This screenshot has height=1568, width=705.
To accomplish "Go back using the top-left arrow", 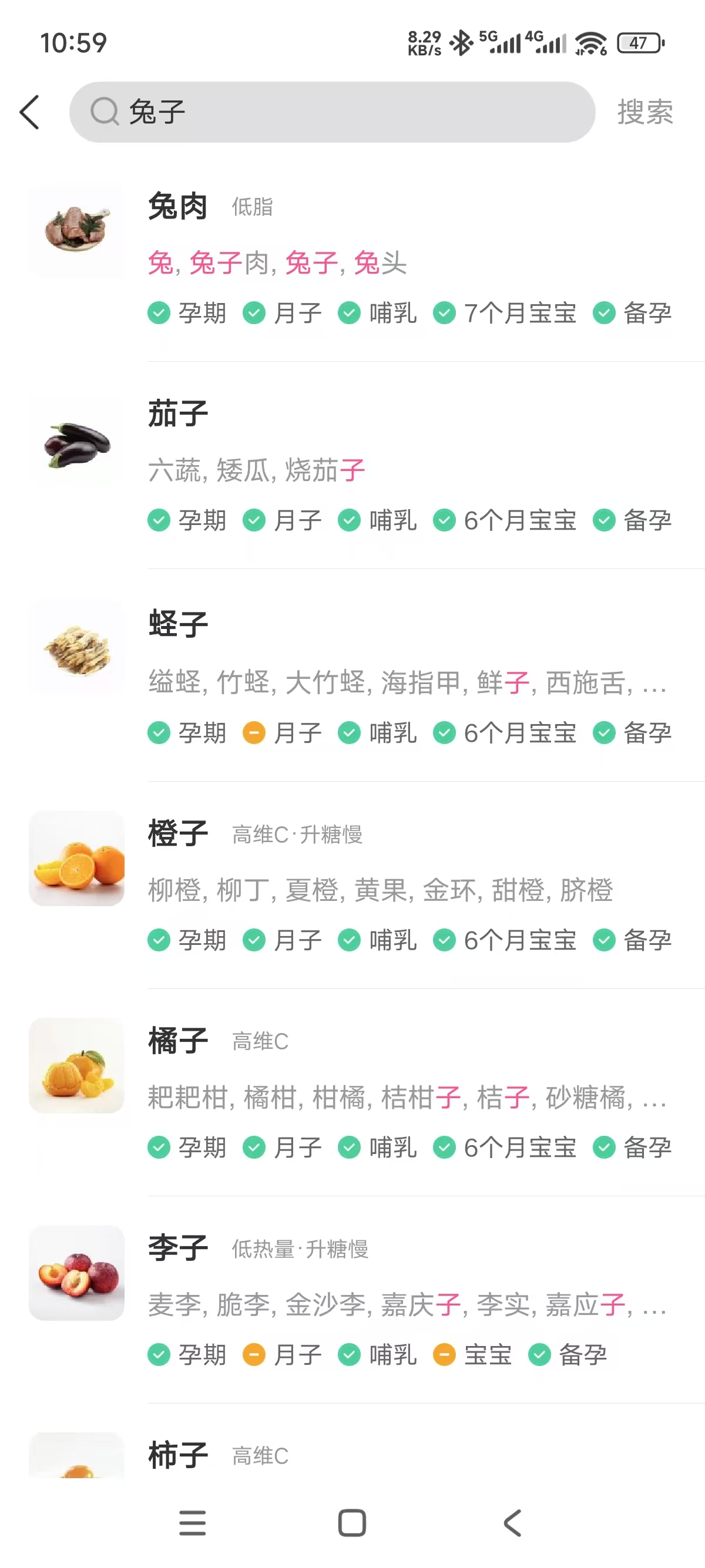I will coord(29,113).
